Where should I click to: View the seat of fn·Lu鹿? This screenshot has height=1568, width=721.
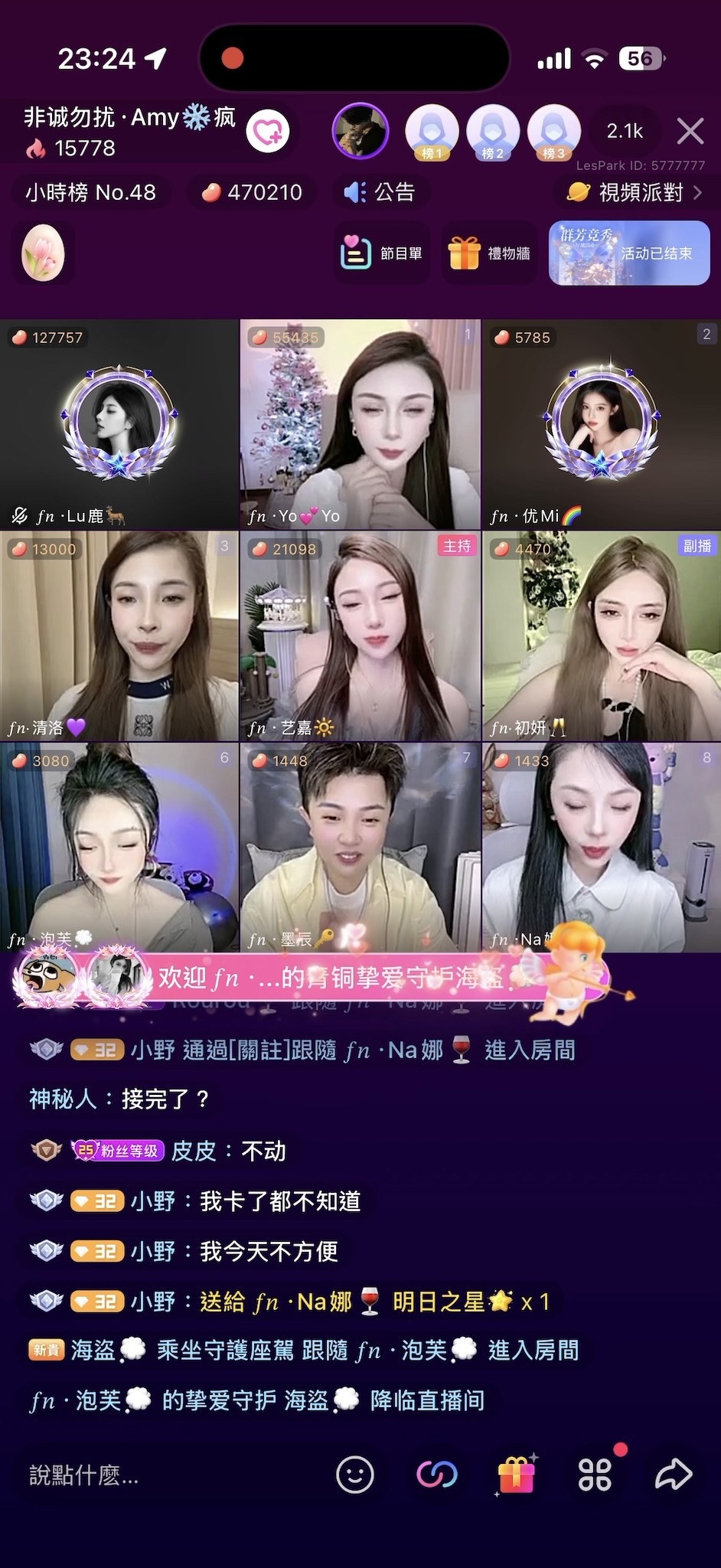coord(119,425)
